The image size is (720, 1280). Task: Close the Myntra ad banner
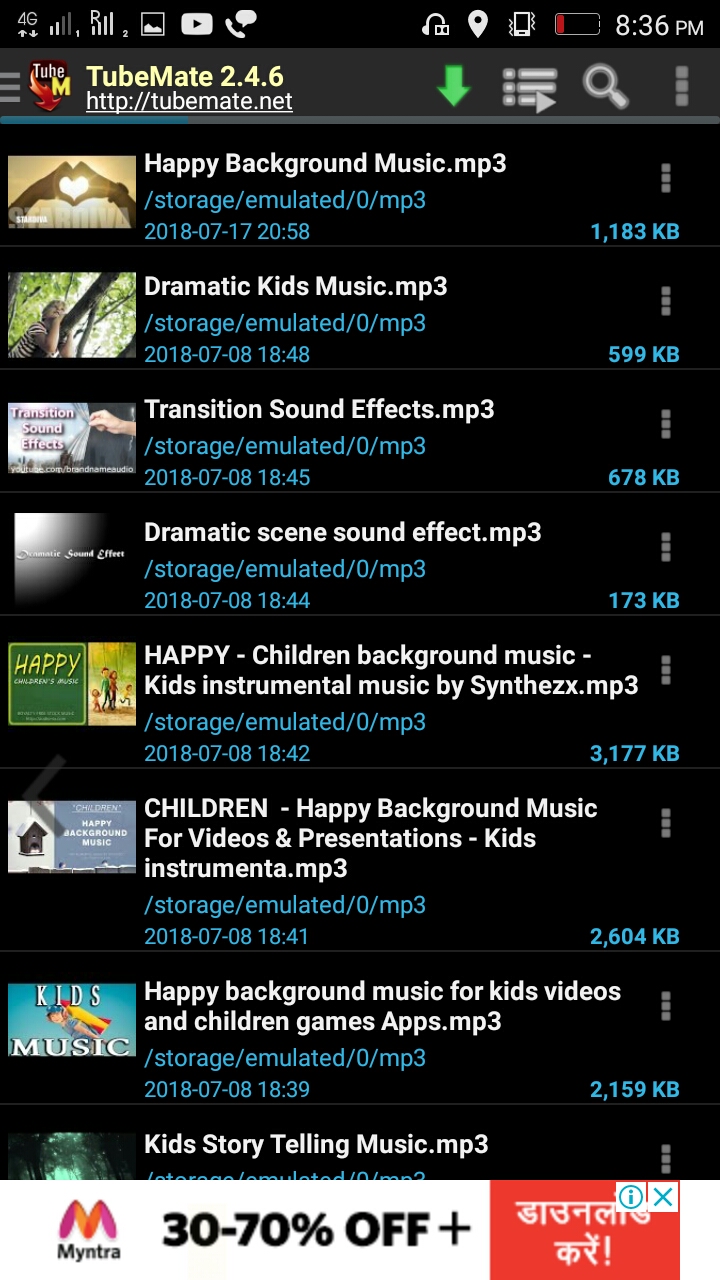click(x=663, y=1197)
